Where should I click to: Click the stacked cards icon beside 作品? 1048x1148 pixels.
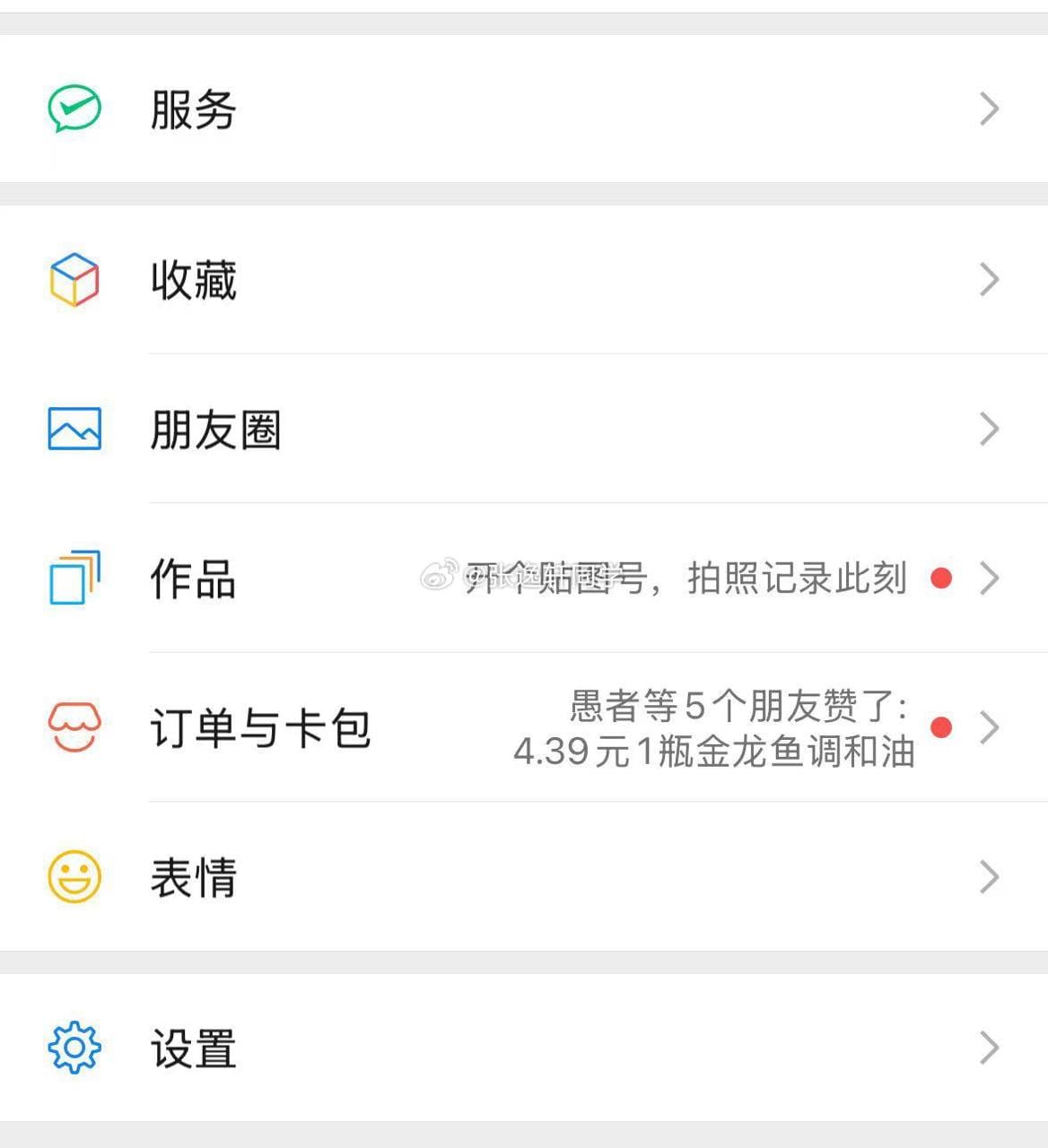click(74, 578)
